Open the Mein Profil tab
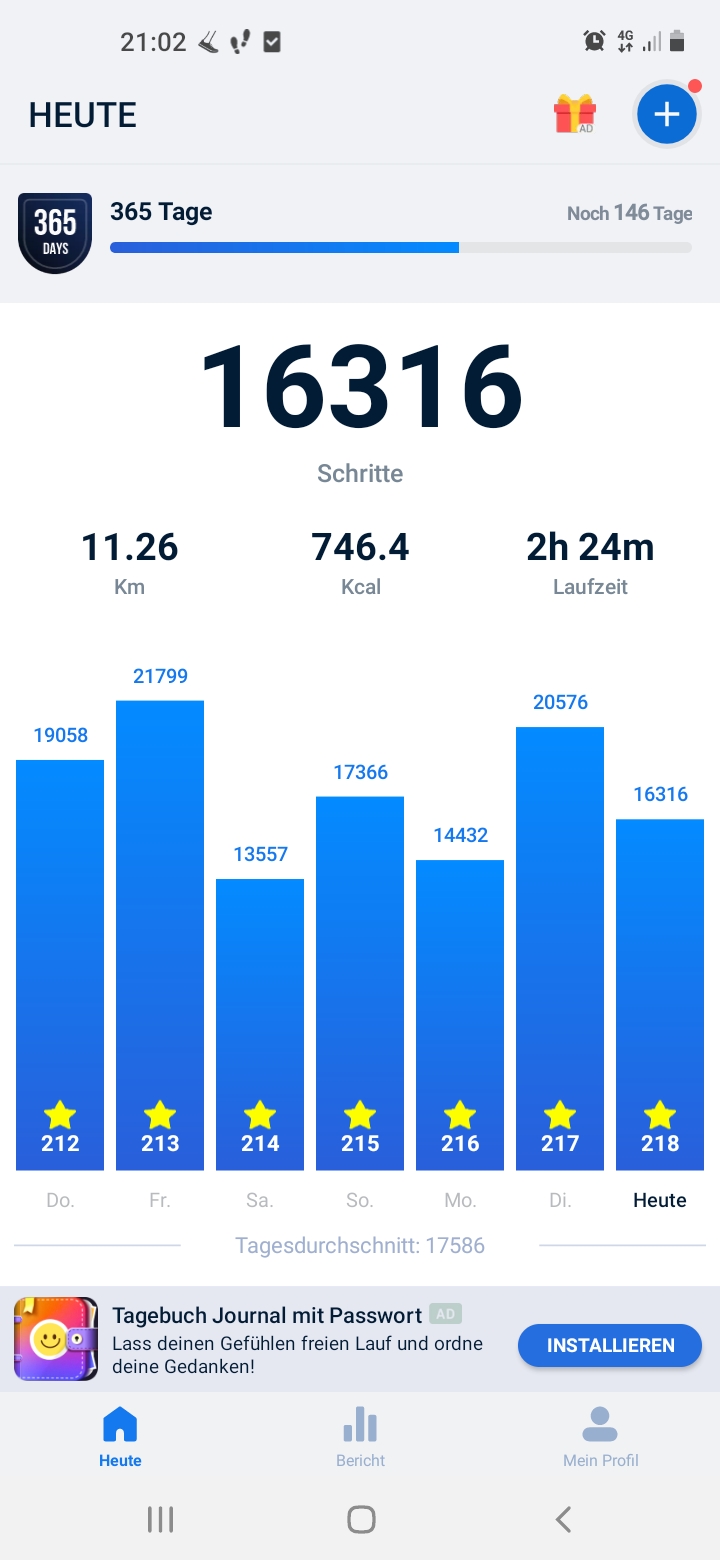Viewport: 720px width, 1560px height. tap(600, 1436)
